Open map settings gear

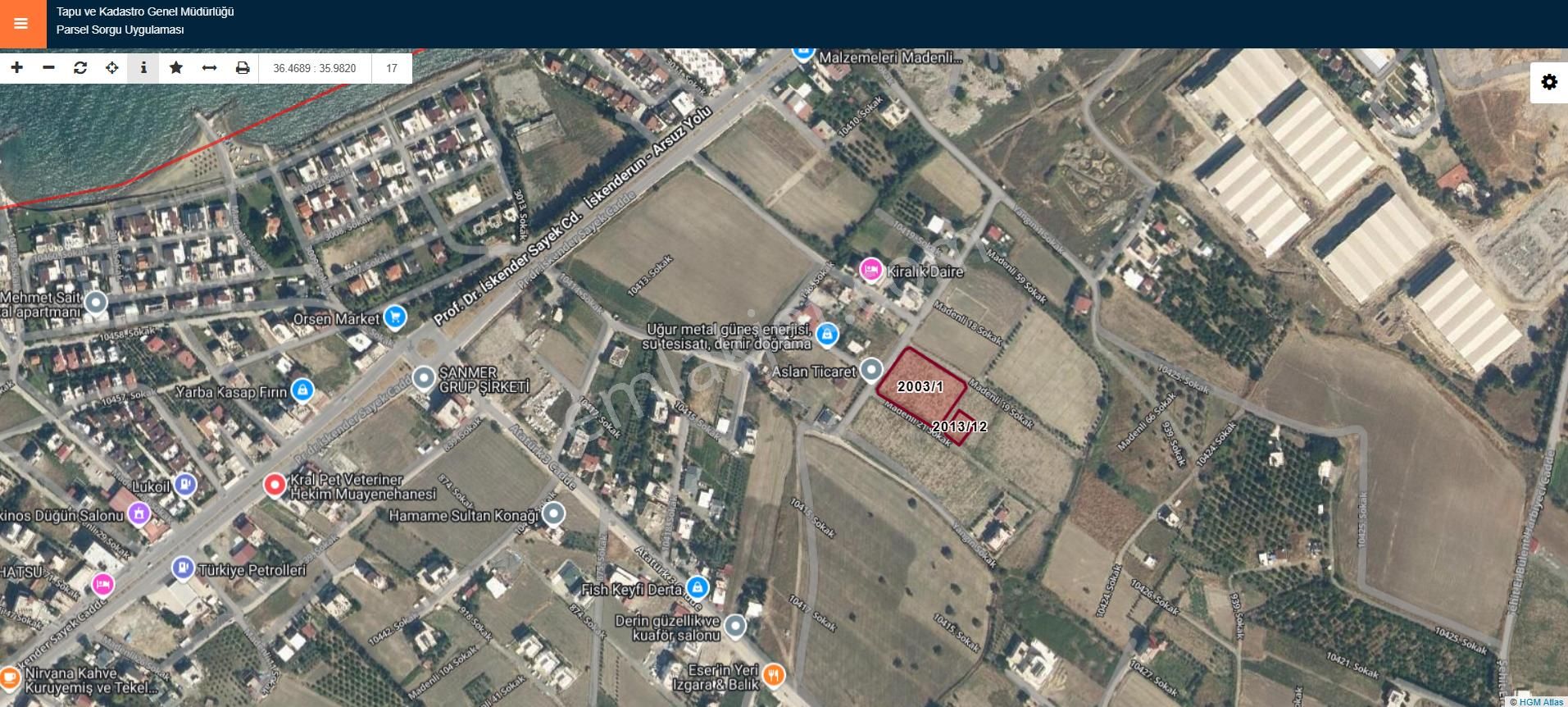point(1548,82)
